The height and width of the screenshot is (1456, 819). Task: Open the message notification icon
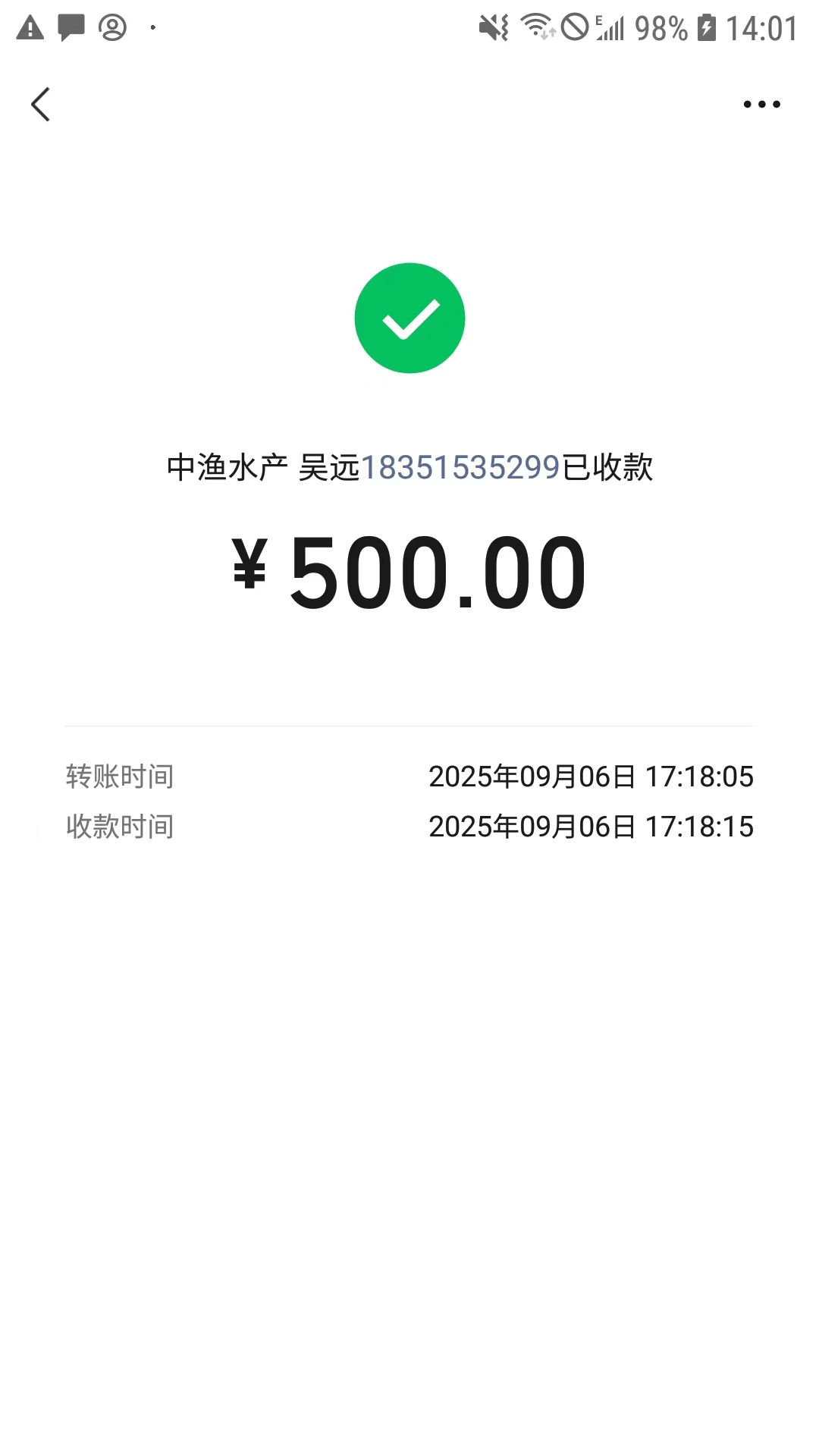[x=71, y=27]
